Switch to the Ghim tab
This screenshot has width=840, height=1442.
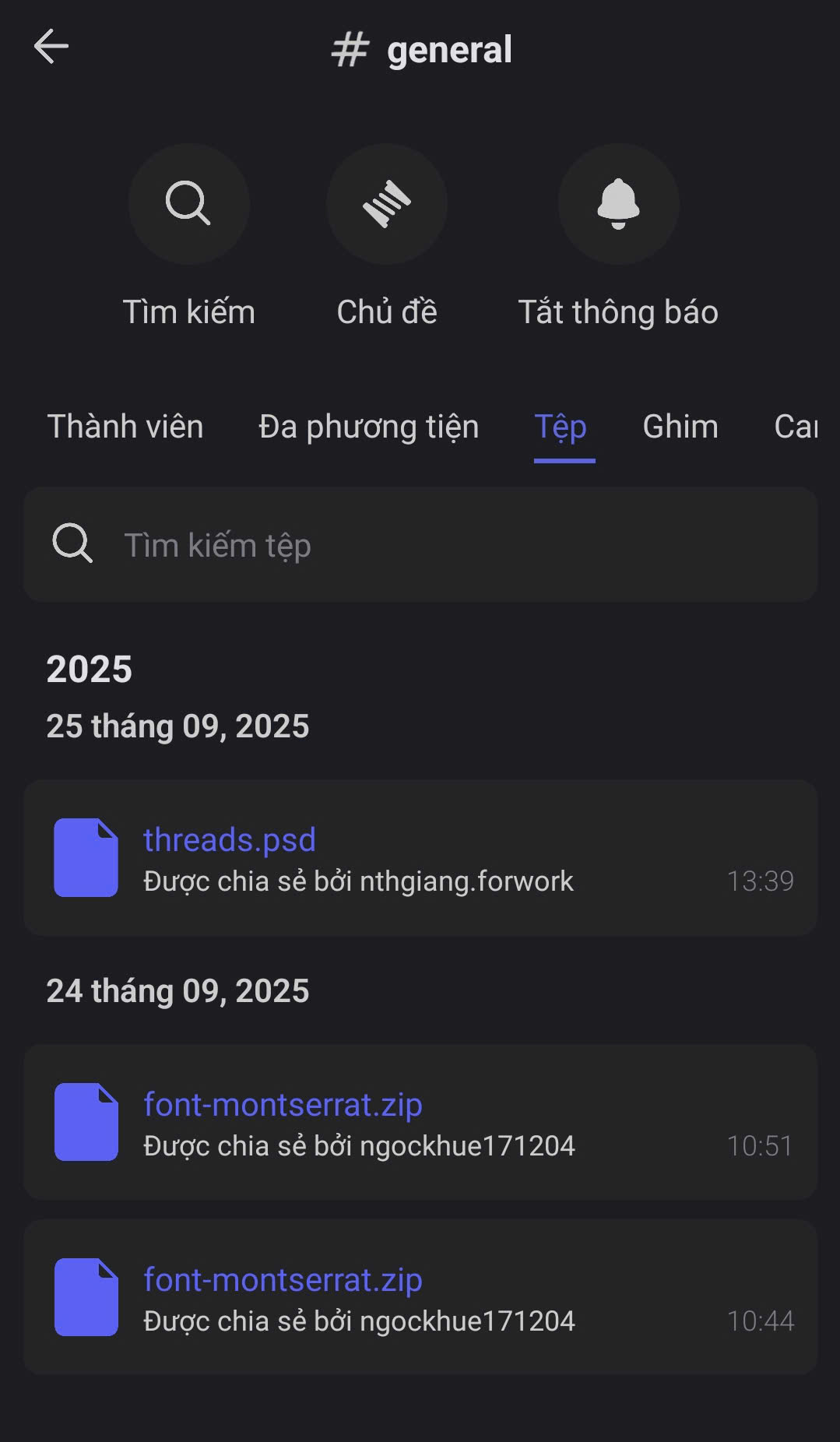tap(680, 427)
